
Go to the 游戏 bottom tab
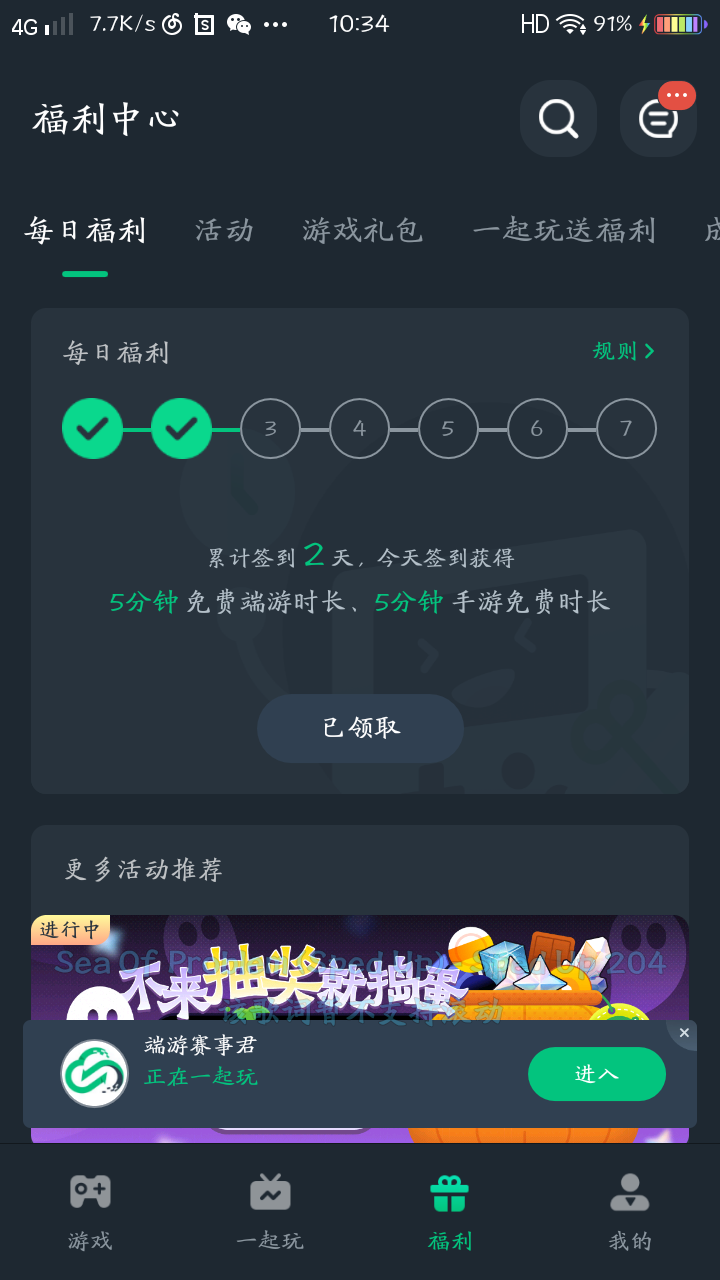(90, 1212)
